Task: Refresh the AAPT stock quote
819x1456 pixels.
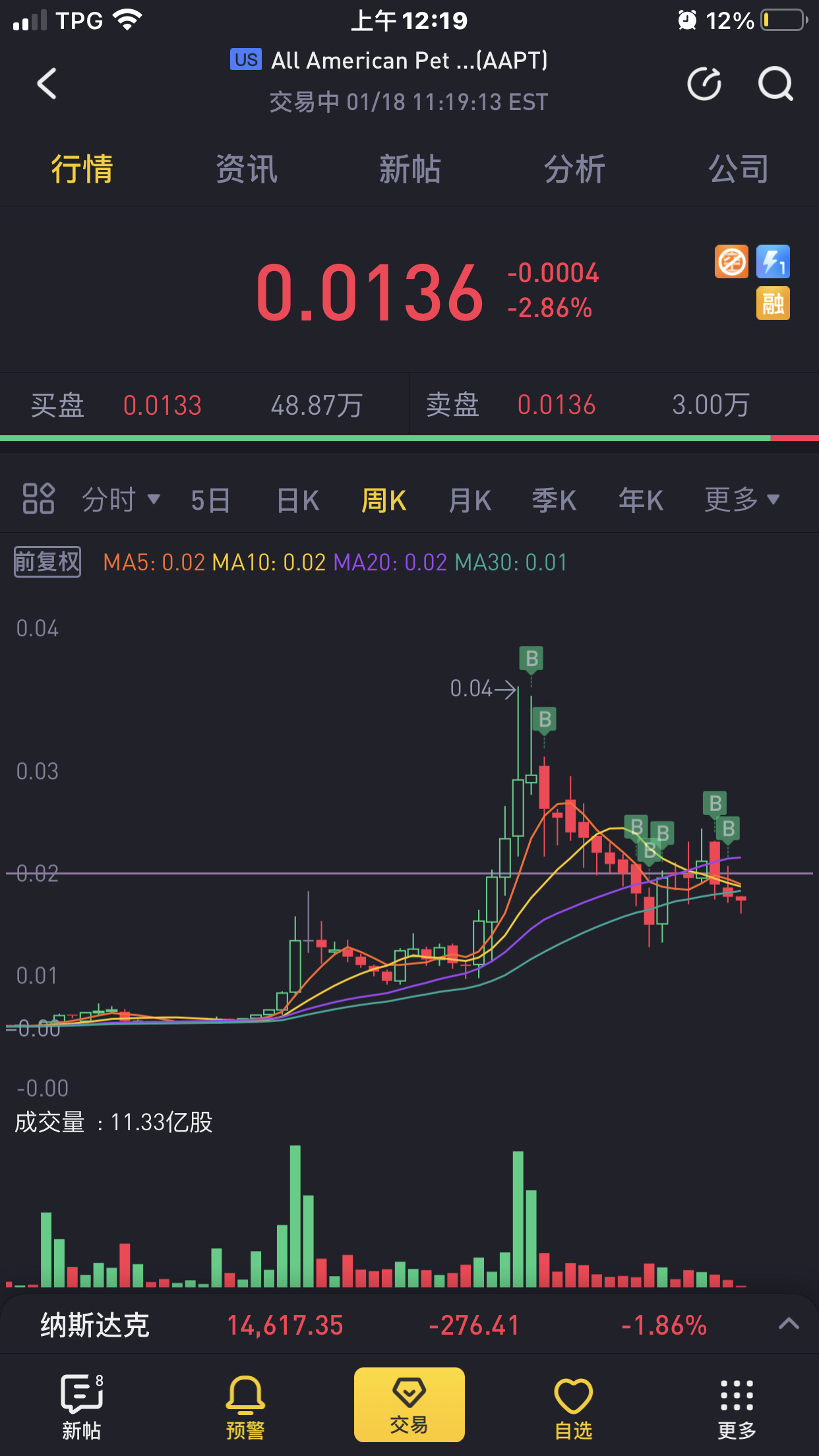Action: [x=704, y=84]
